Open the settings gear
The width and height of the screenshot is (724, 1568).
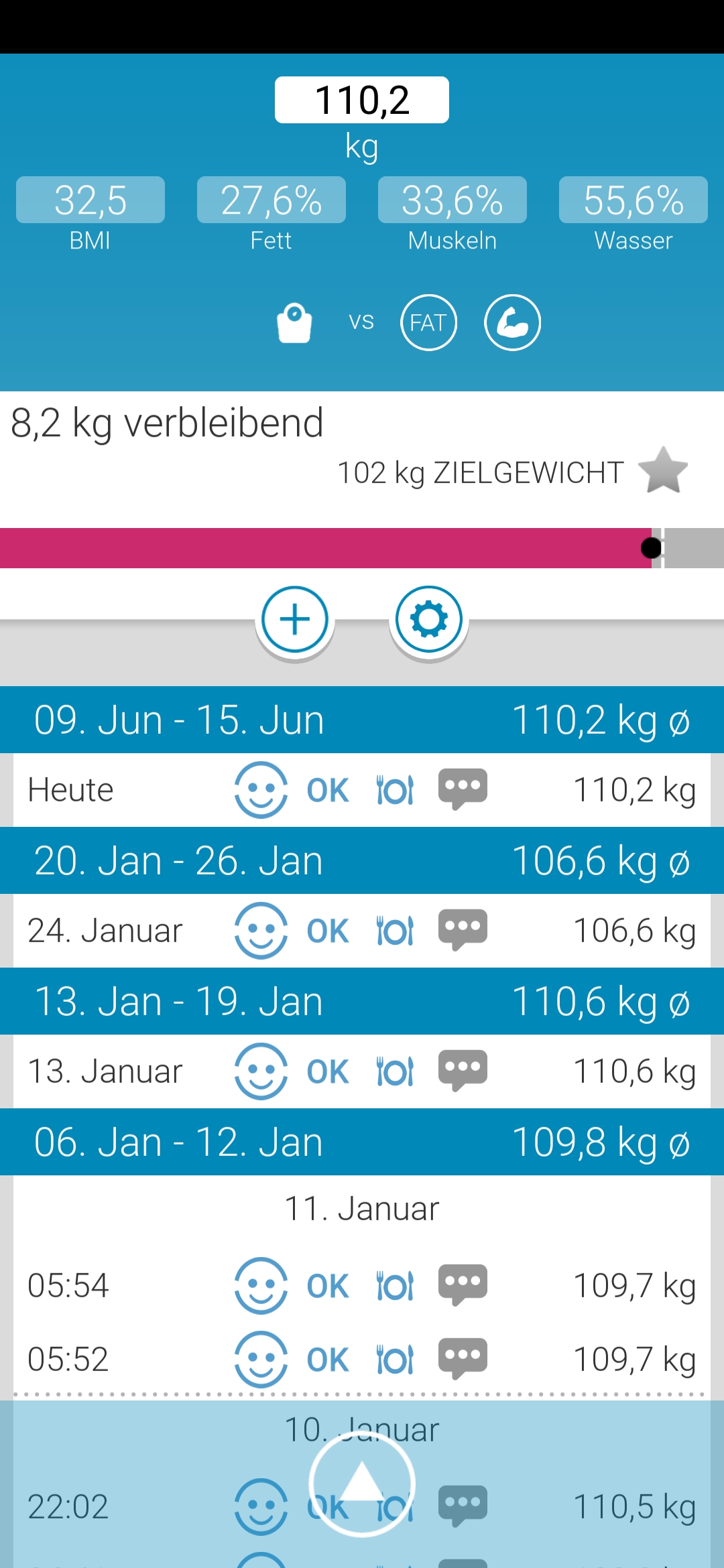(x=429, y=620)
